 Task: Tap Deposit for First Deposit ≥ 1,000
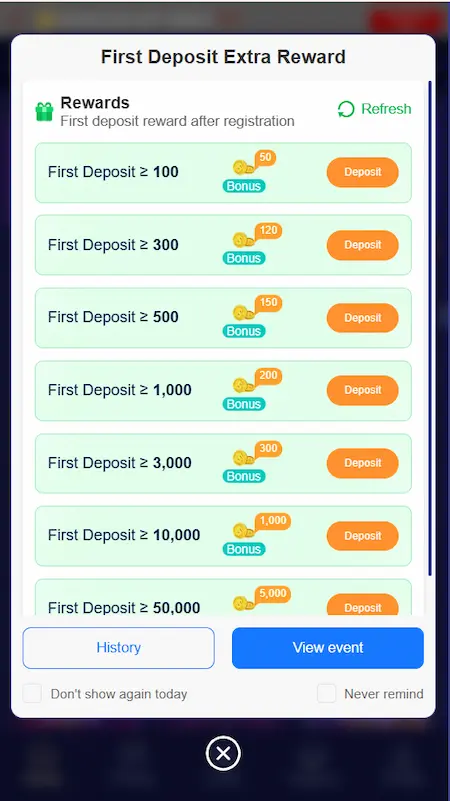[363, 390]
